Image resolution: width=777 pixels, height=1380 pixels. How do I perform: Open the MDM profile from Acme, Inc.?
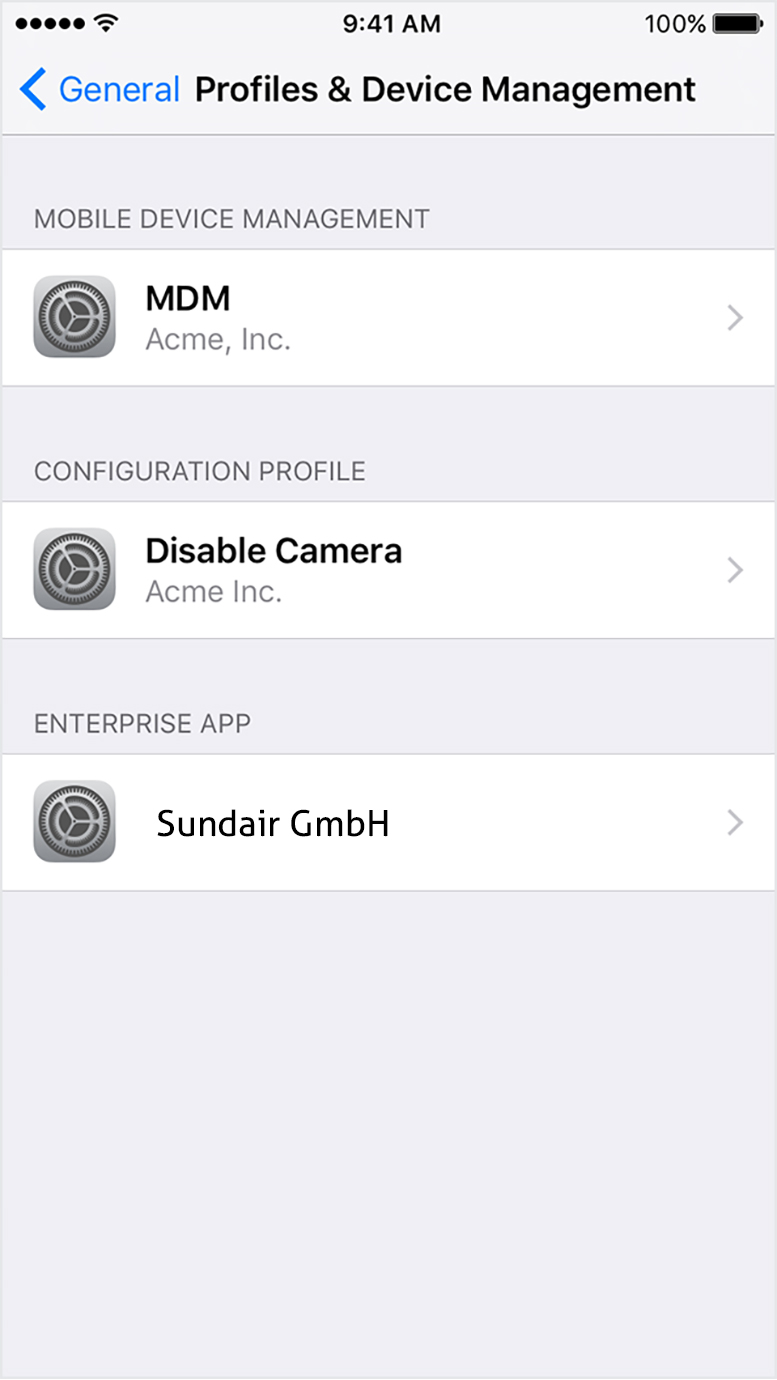point(388,318)
